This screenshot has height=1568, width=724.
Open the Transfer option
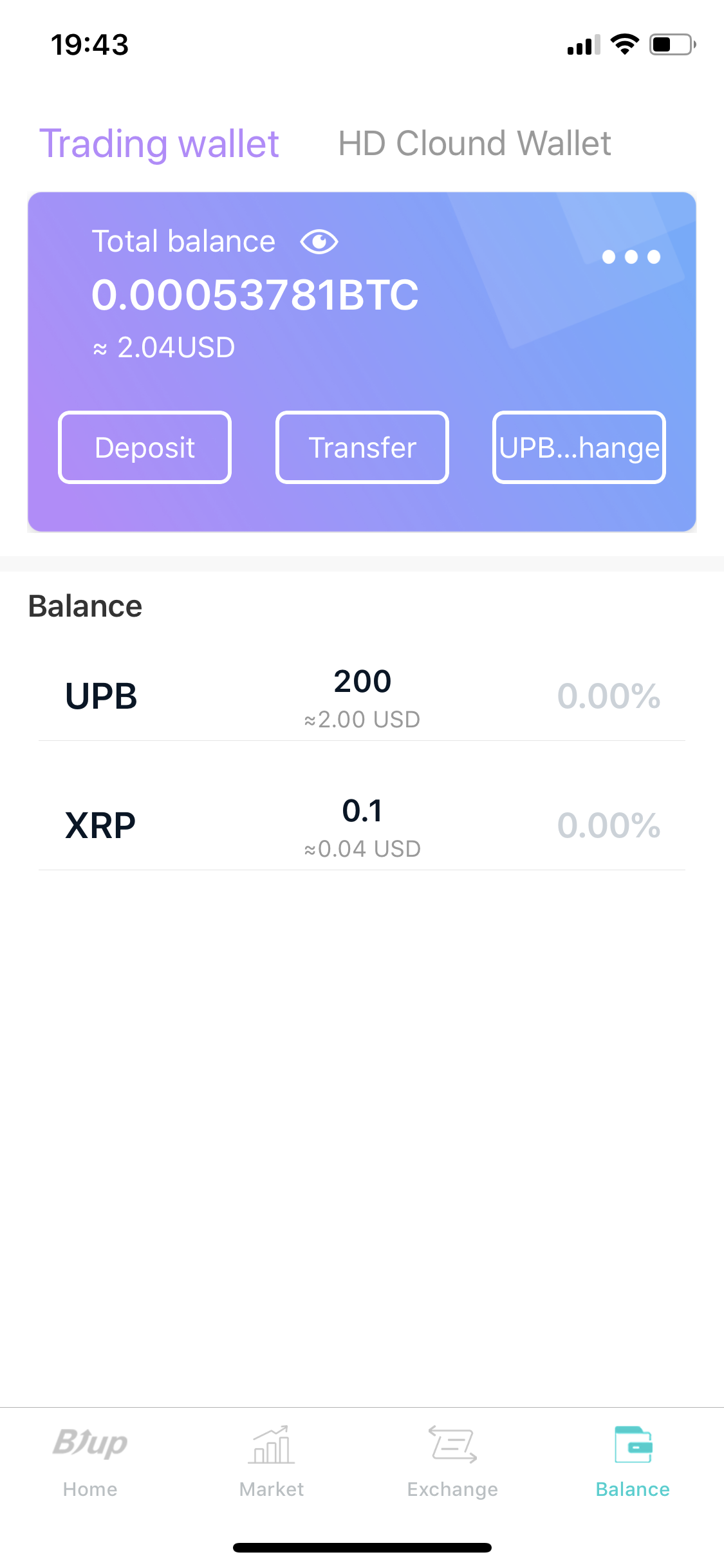[362, 447]
